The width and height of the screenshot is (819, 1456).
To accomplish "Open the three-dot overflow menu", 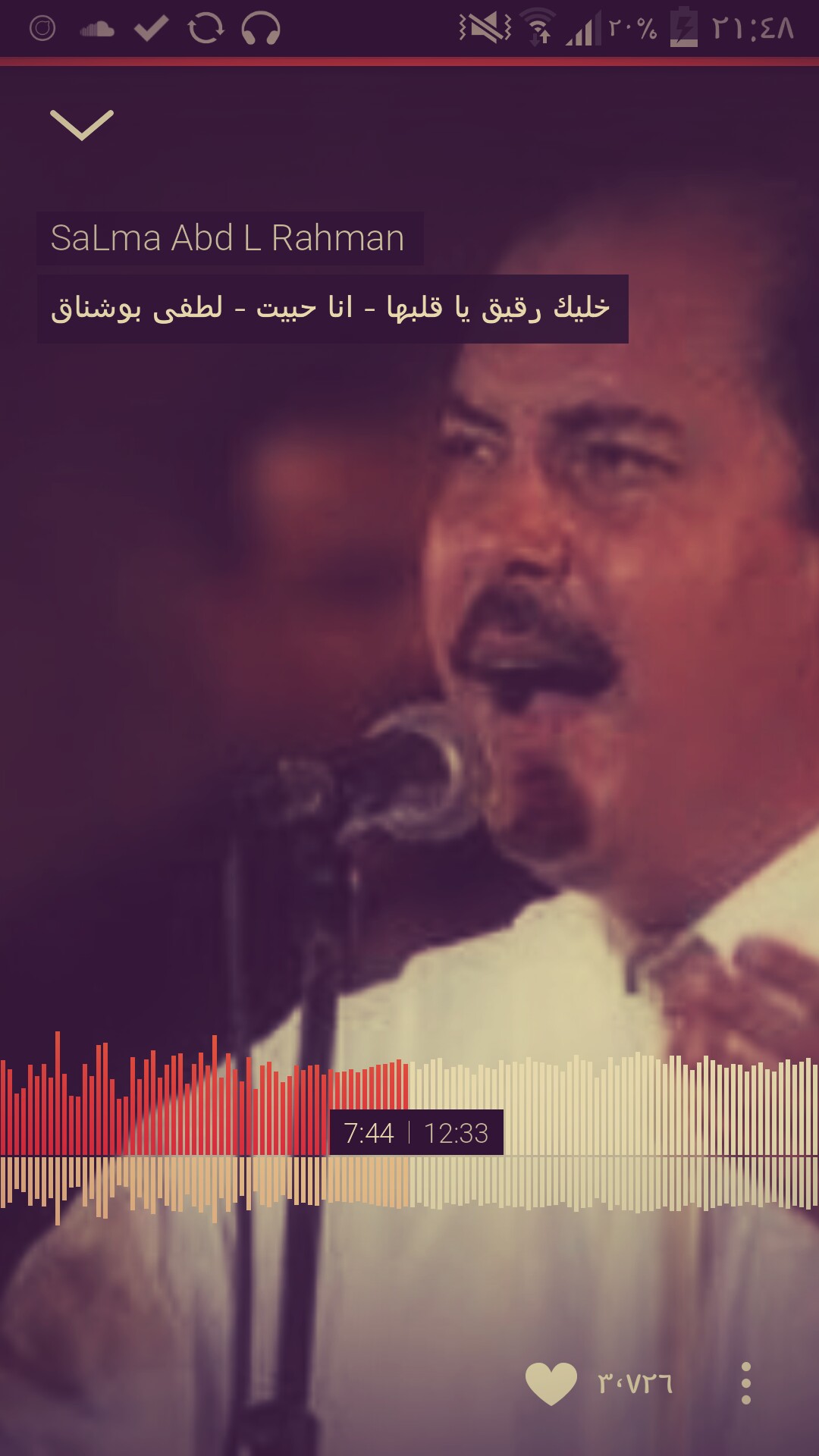I will [x=746, y=1383].
